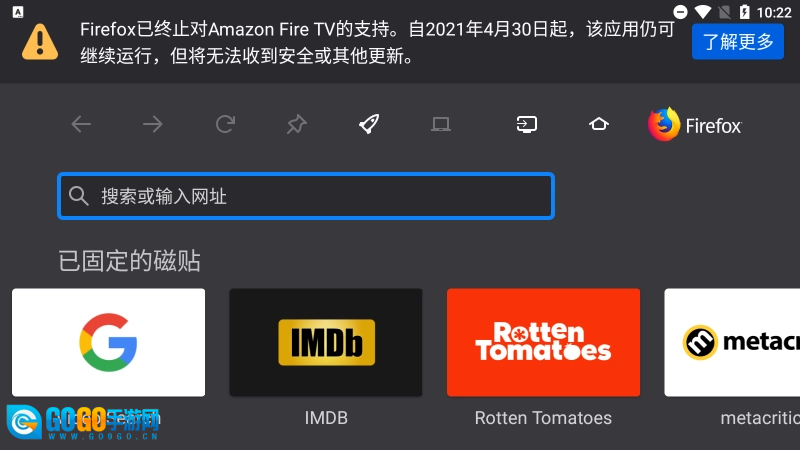Tap the home icon in toolbar
The image size is (800, 450).
598,125
